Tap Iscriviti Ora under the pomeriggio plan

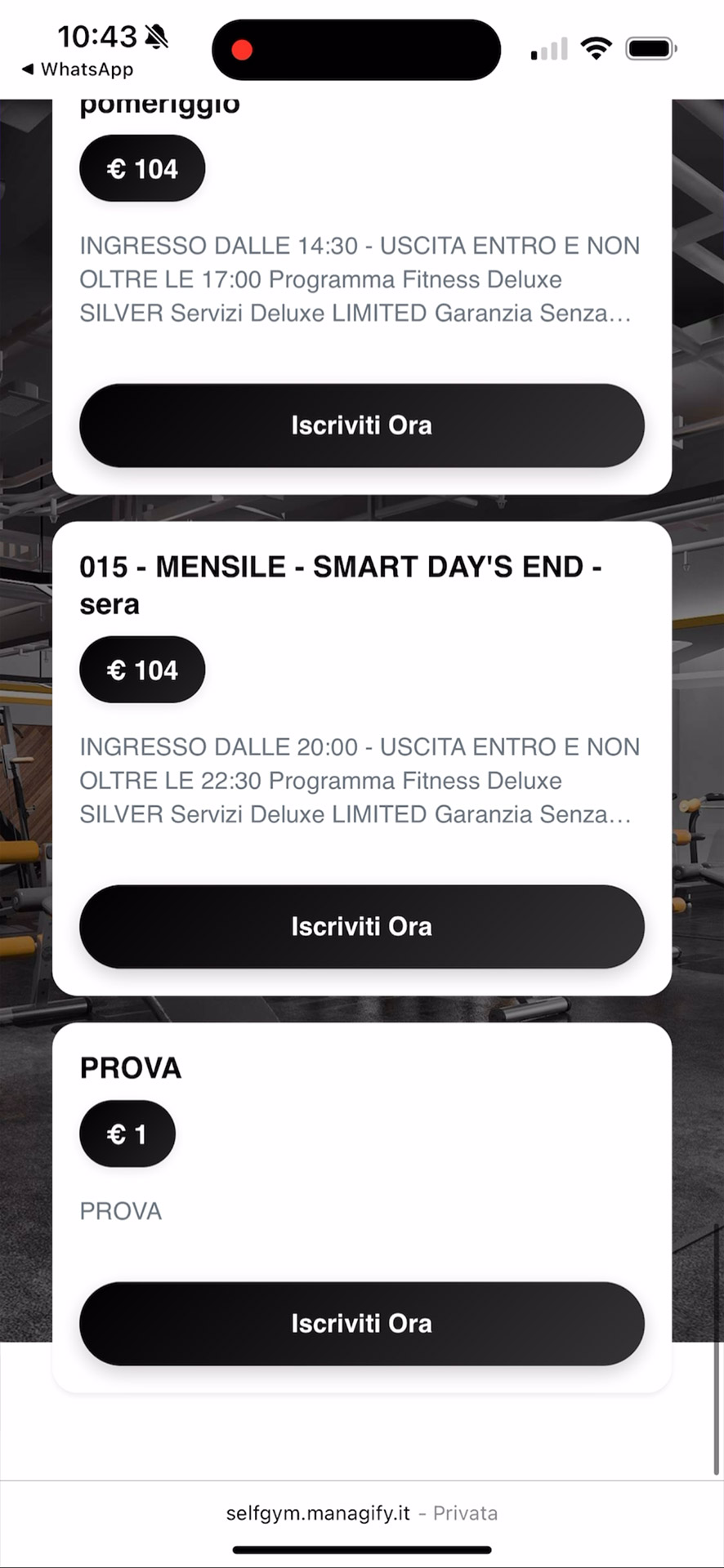(x=362, y=425)
